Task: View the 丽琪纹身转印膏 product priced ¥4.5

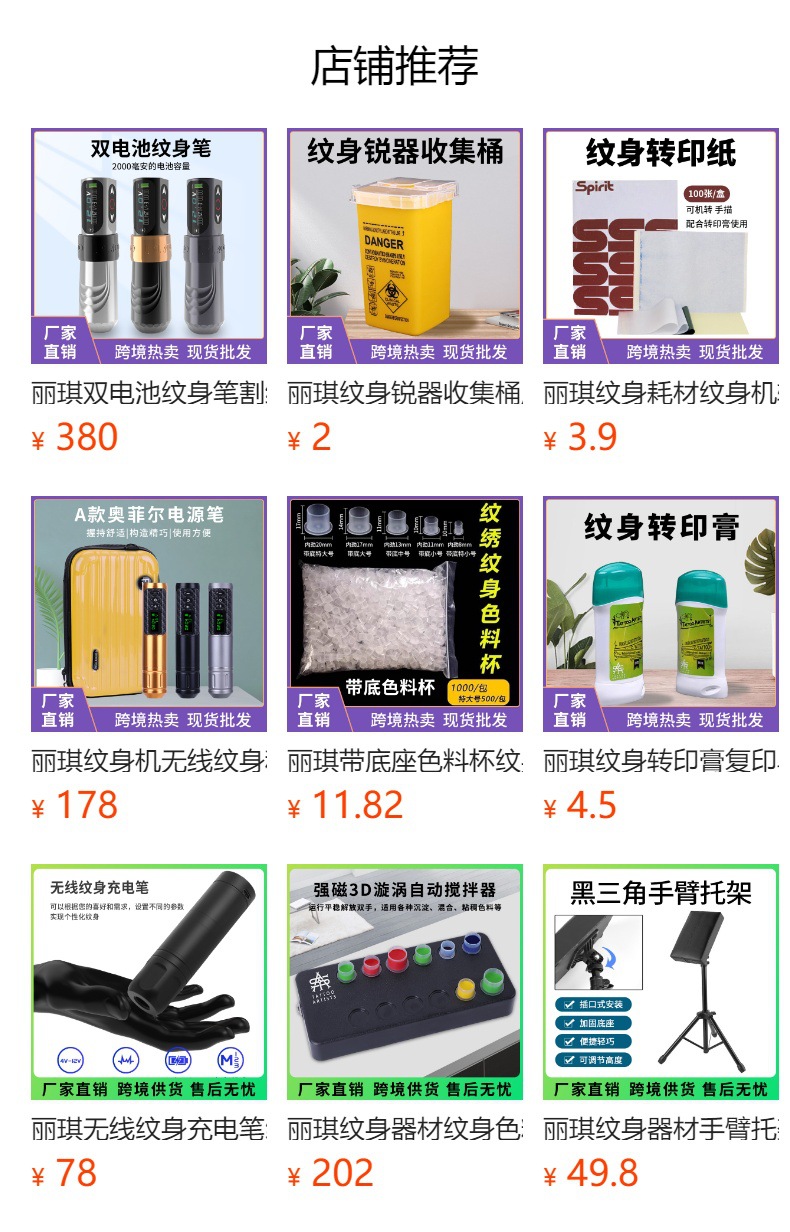Action: [661, 614]
